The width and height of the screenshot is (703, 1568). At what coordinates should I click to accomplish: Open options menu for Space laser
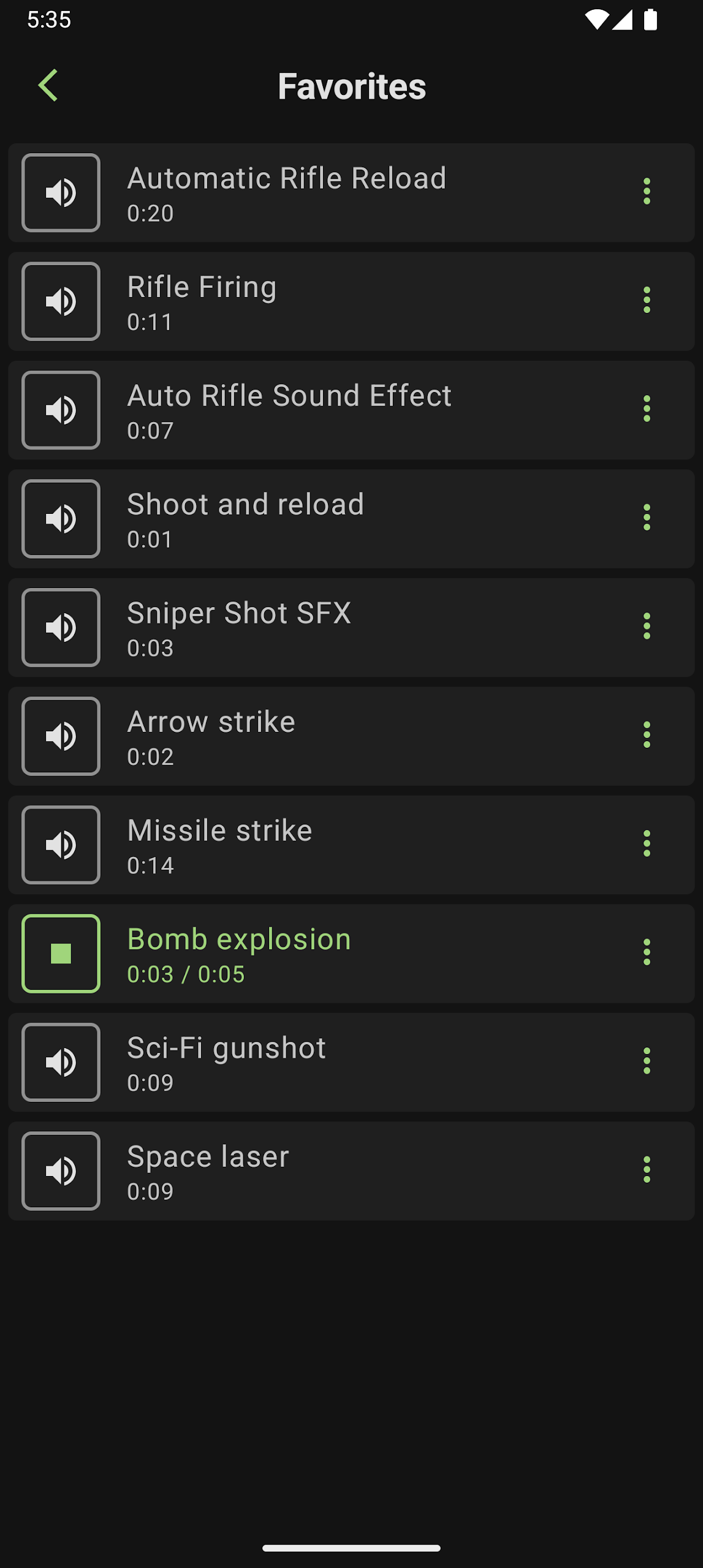point(647,1170)
